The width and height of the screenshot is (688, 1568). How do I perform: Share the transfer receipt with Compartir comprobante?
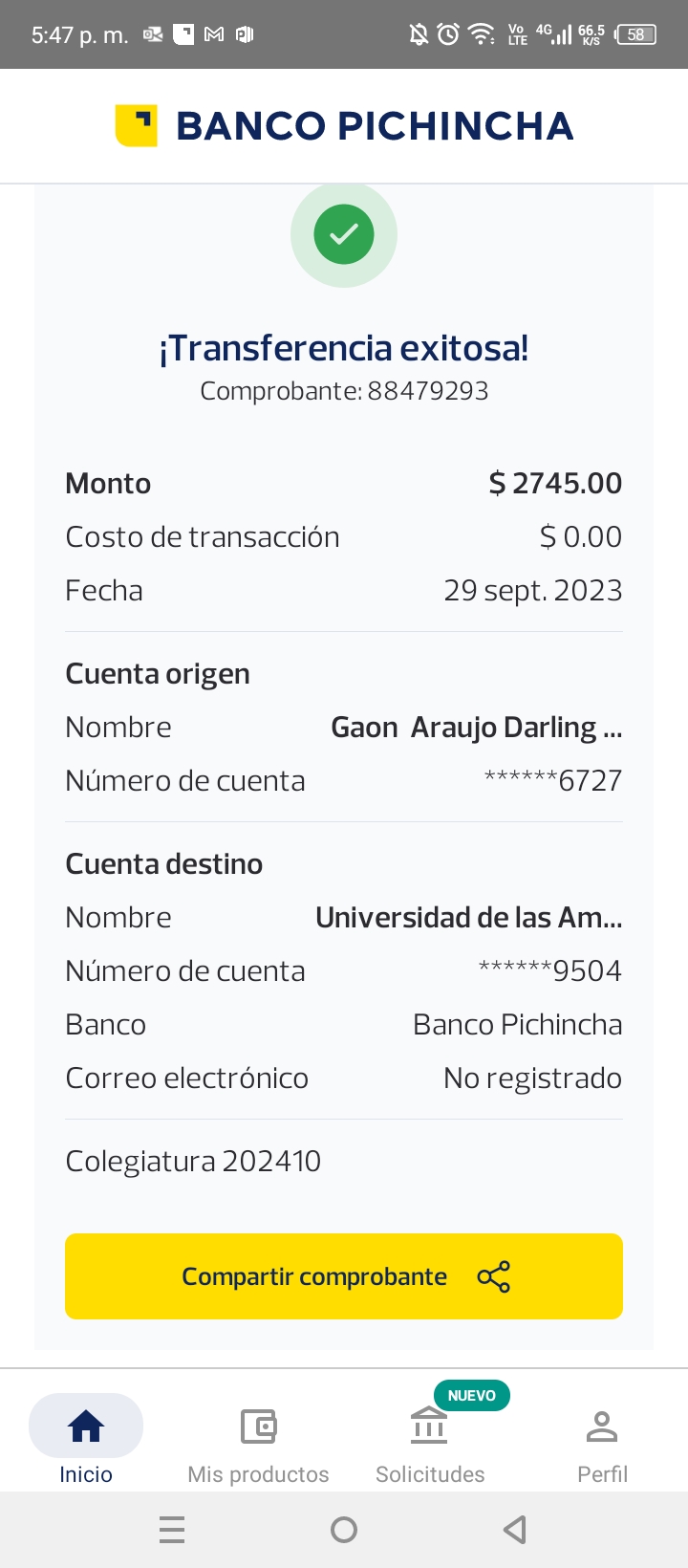[x=344, y=1276]
